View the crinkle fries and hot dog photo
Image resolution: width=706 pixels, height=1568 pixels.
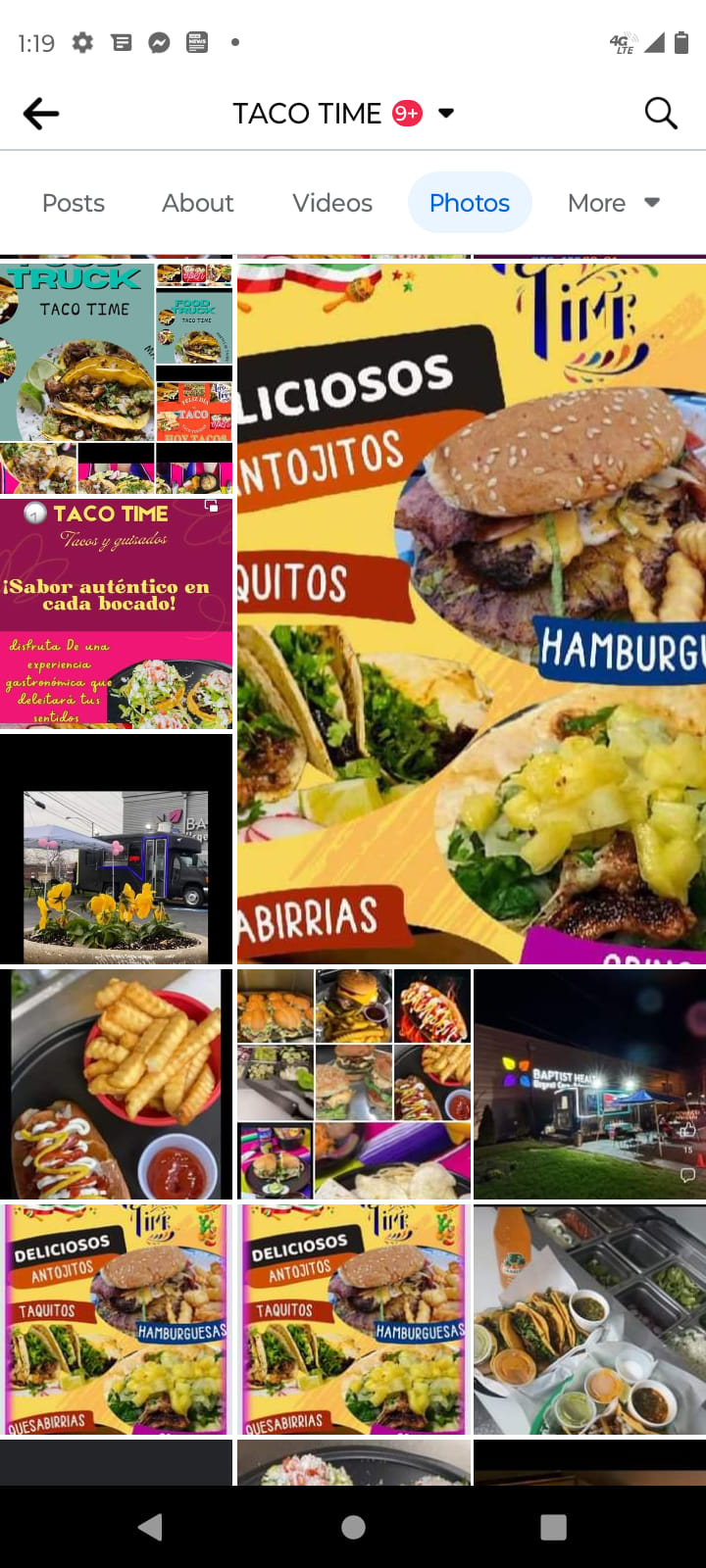(116, 1084)
